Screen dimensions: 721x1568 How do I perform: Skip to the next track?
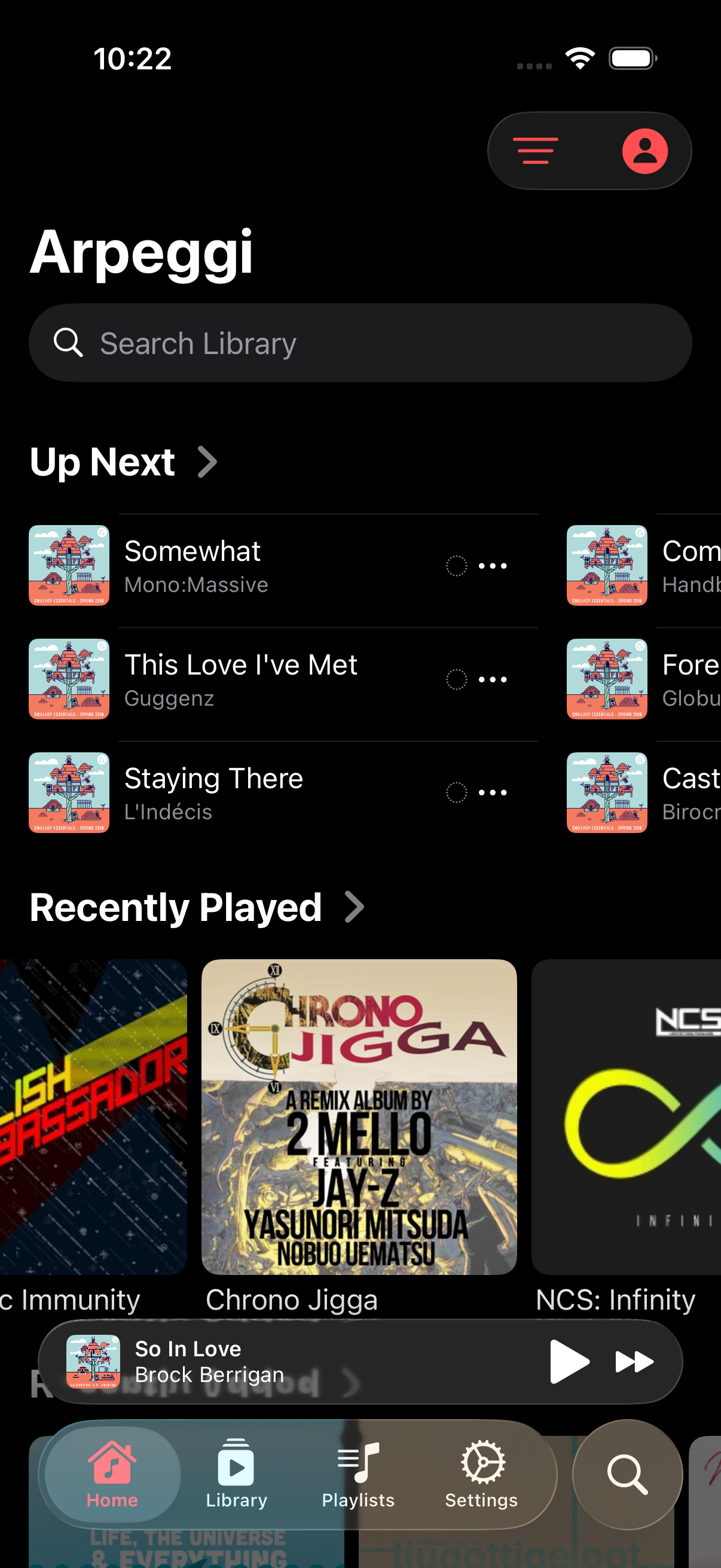click(x=634, y=1361)
